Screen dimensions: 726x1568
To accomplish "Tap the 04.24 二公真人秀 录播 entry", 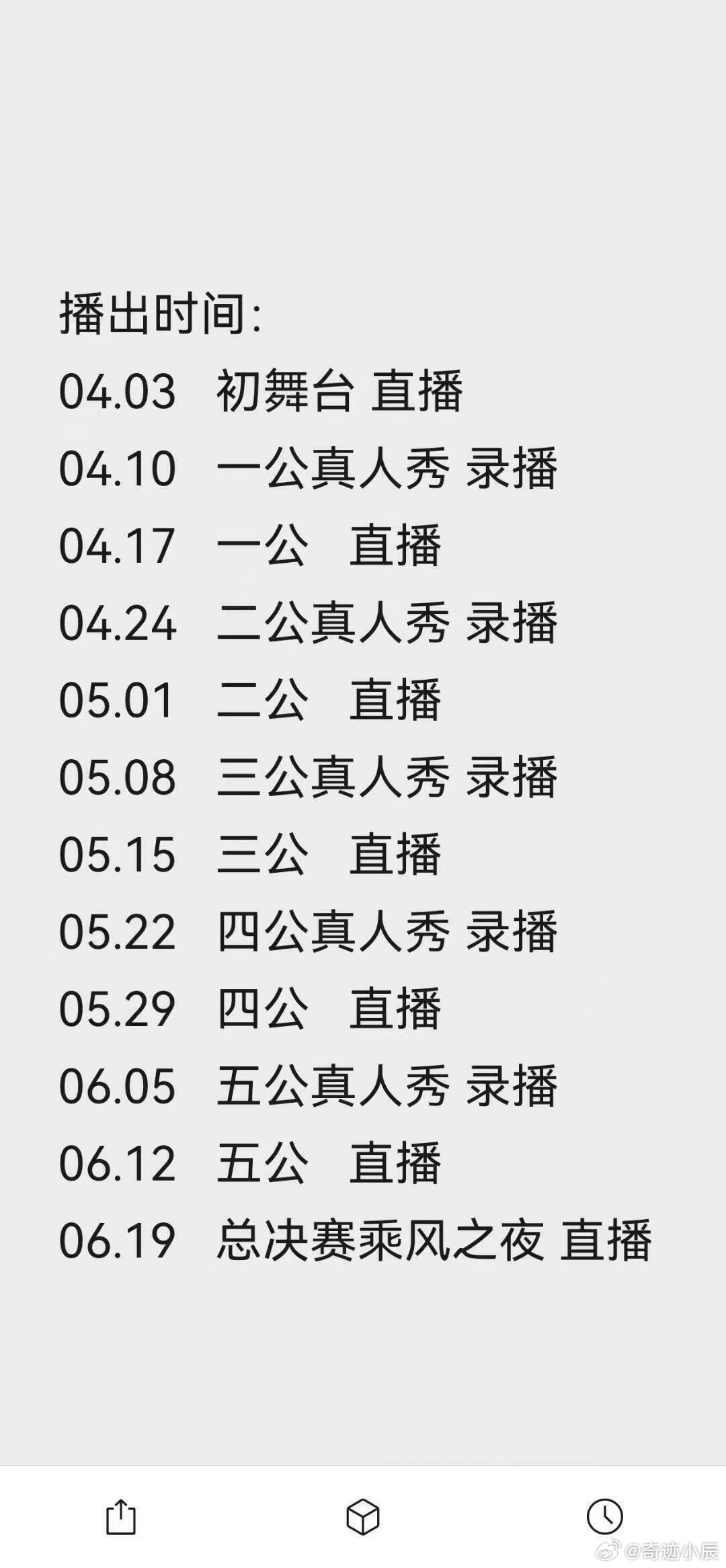I will coord(309,621).
